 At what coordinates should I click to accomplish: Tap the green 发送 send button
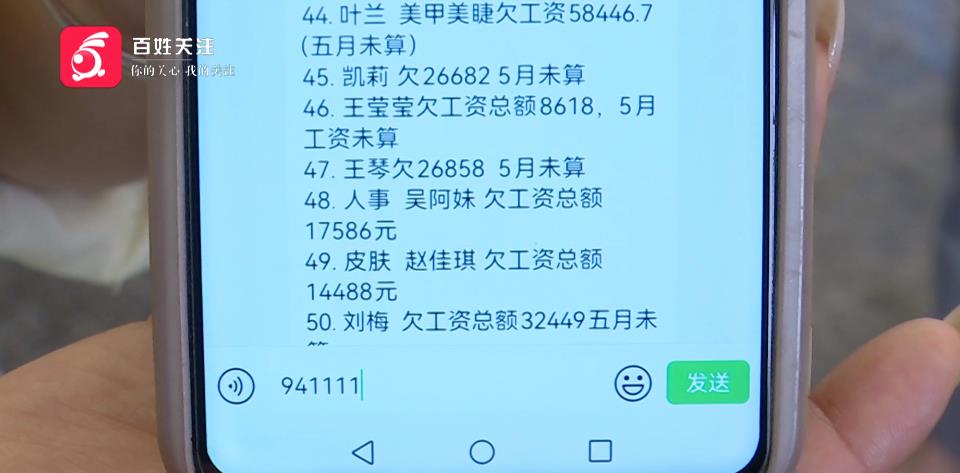point(708,382)
